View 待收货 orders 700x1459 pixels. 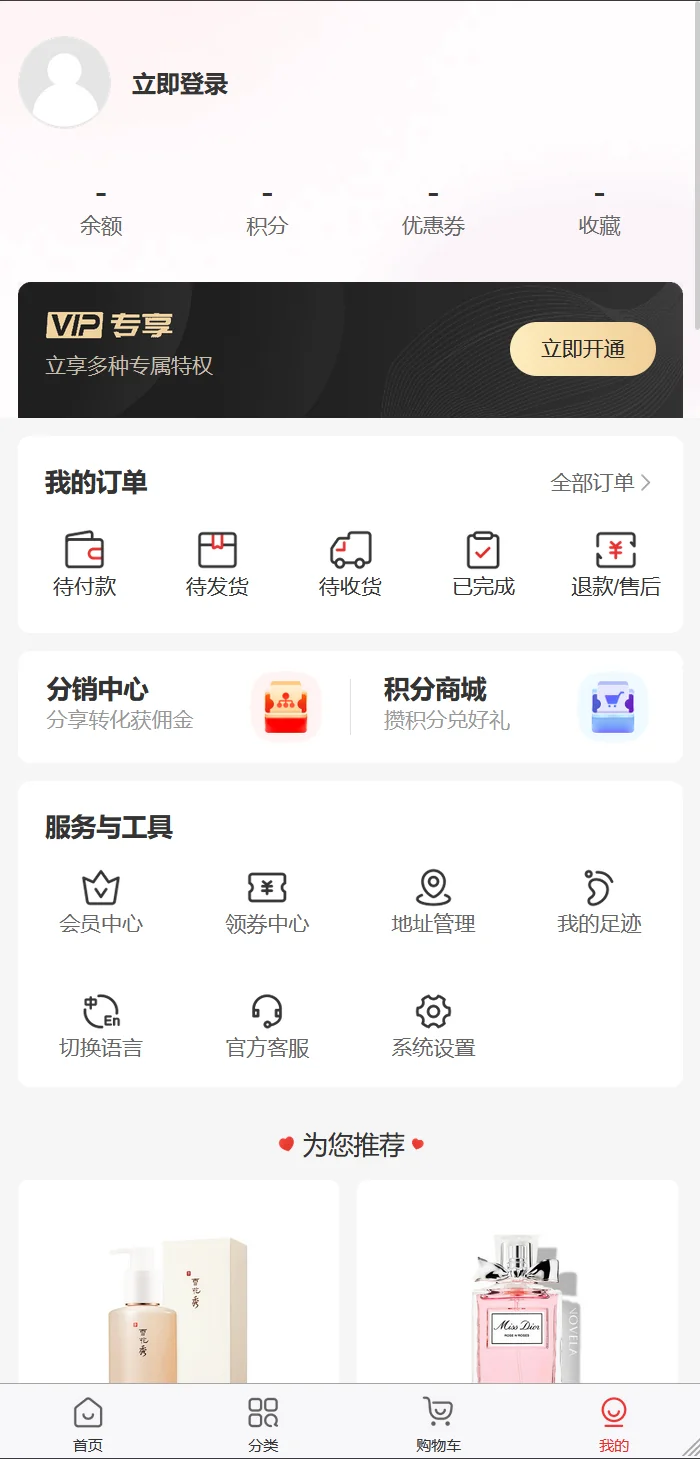(x=350, y=564)
